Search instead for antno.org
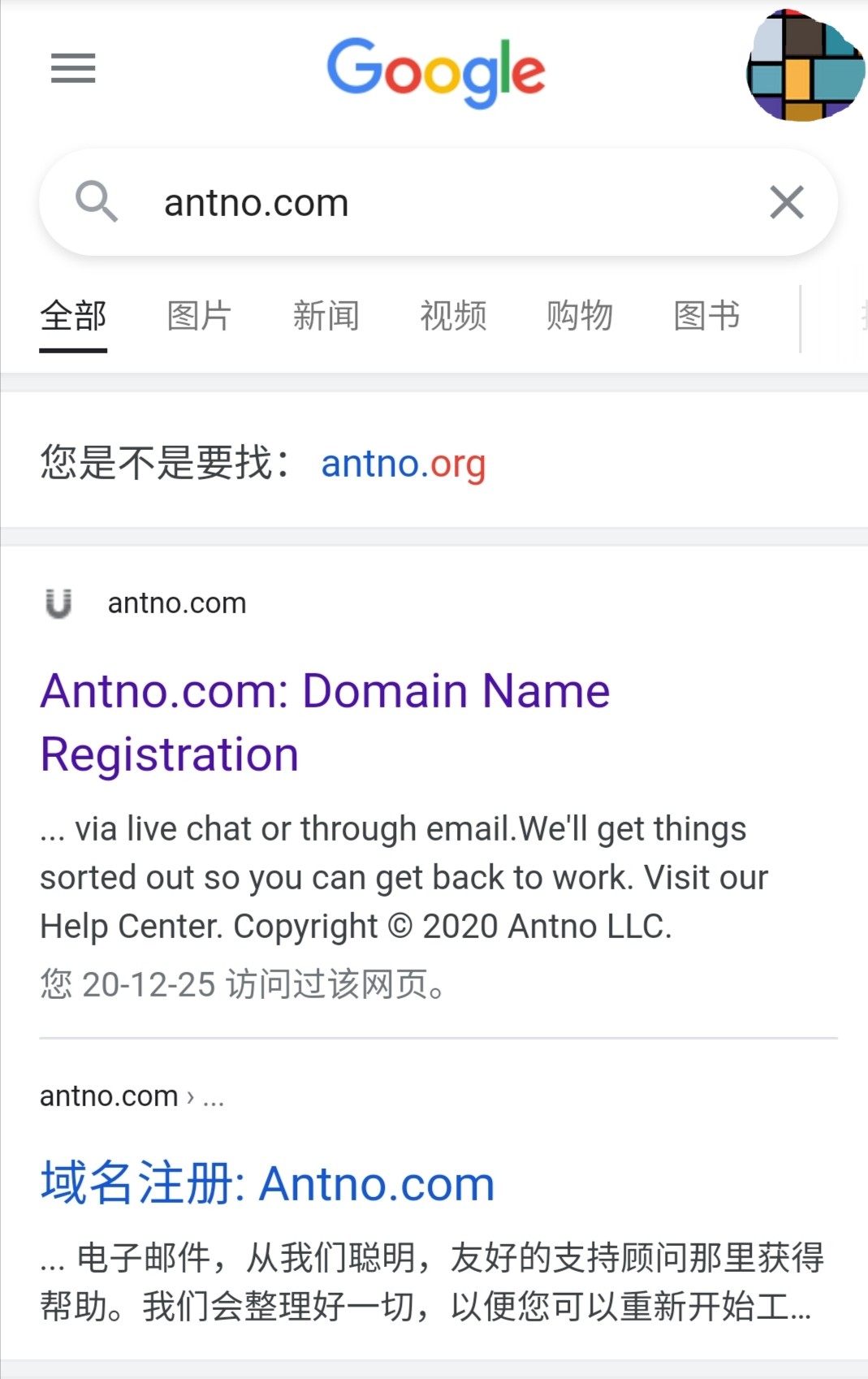 (404, 464)
